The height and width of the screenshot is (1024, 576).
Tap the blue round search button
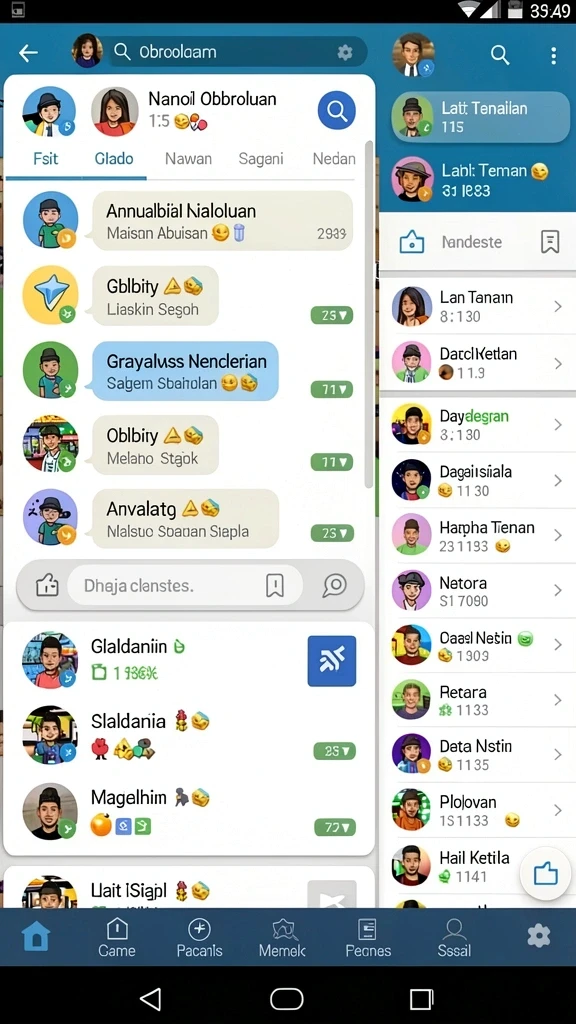[x=336, y=110]
